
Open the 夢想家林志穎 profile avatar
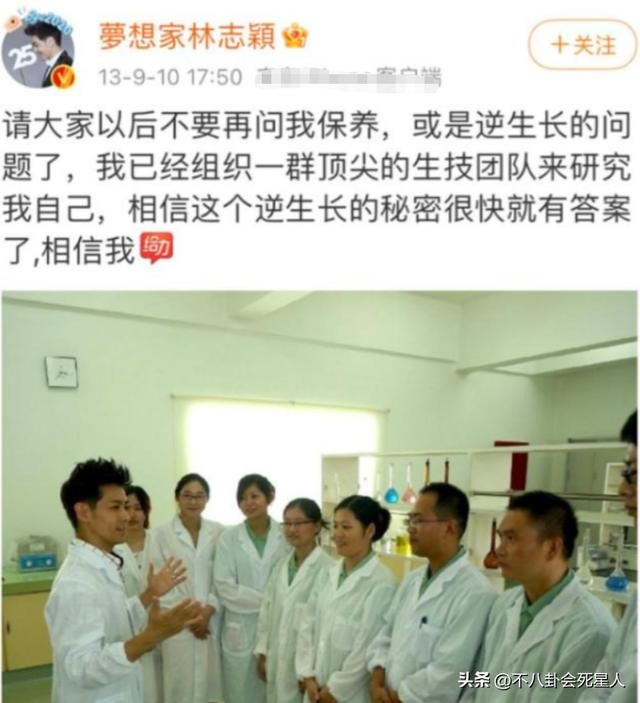(38, 48)
